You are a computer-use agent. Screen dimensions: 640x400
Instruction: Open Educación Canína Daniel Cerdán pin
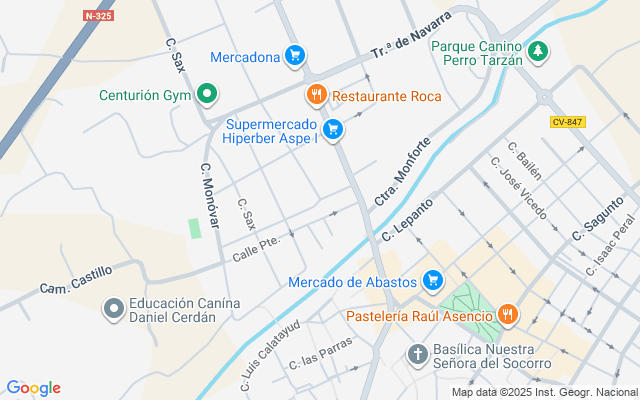click(x=114, y=309)
